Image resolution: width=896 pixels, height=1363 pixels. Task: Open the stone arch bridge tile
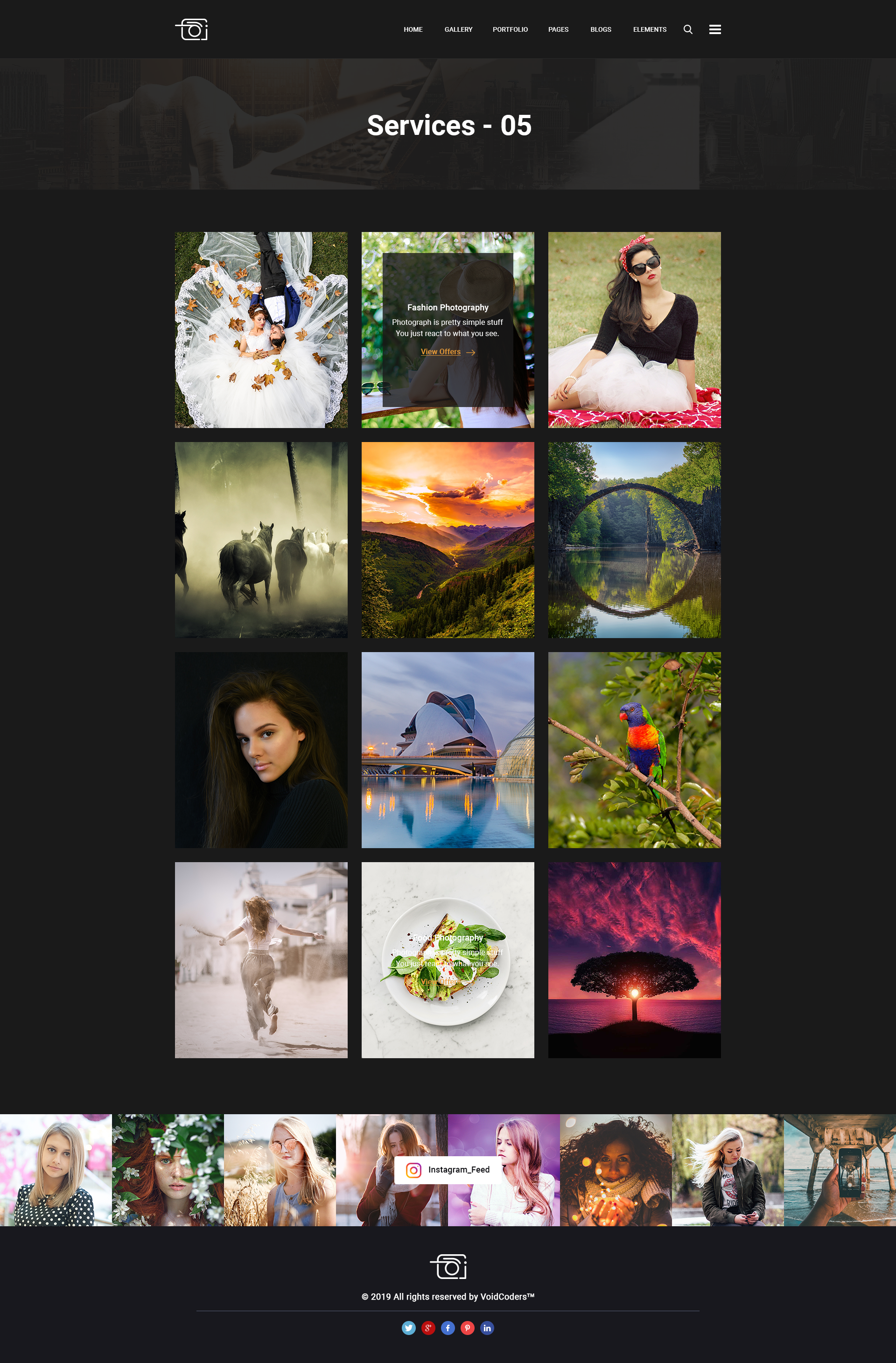pos(634,540)
